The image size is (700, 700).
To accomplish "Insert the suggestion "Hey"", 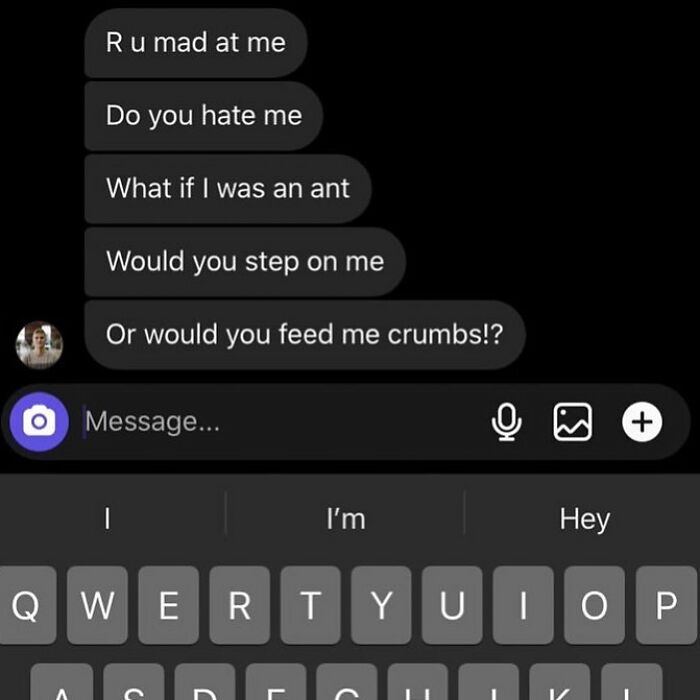I will (584, 518).
